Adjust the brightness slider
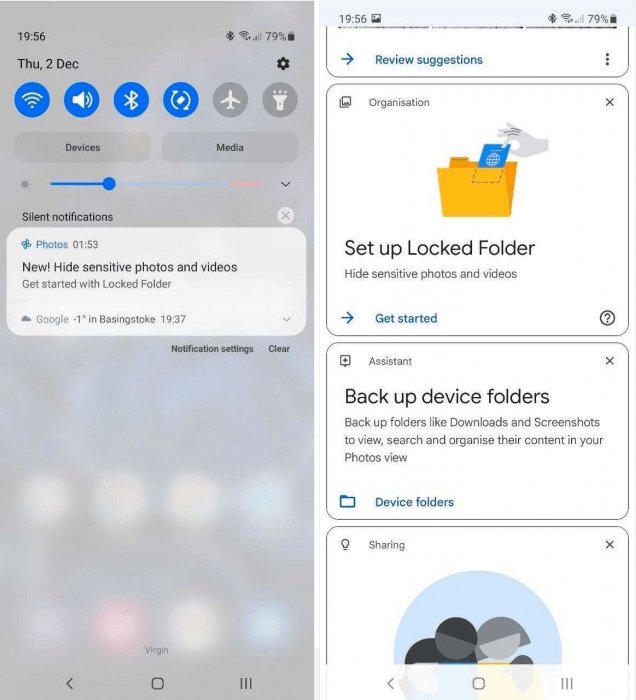The width and height of the screenshot is (636, 700). coord(109,184)
